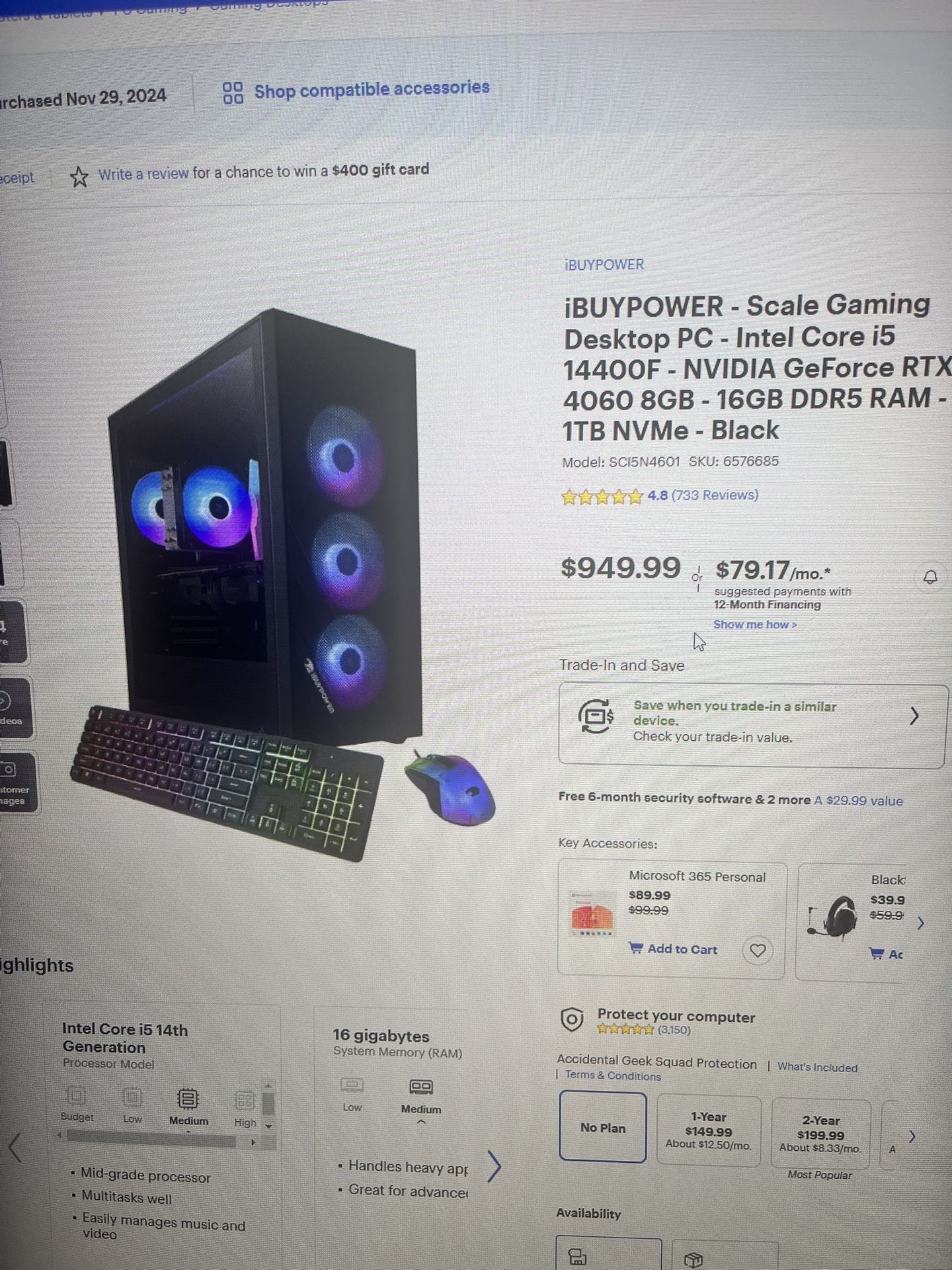Open the price alert bell
Screen dimensions: 952x1270
click(930, 577)
